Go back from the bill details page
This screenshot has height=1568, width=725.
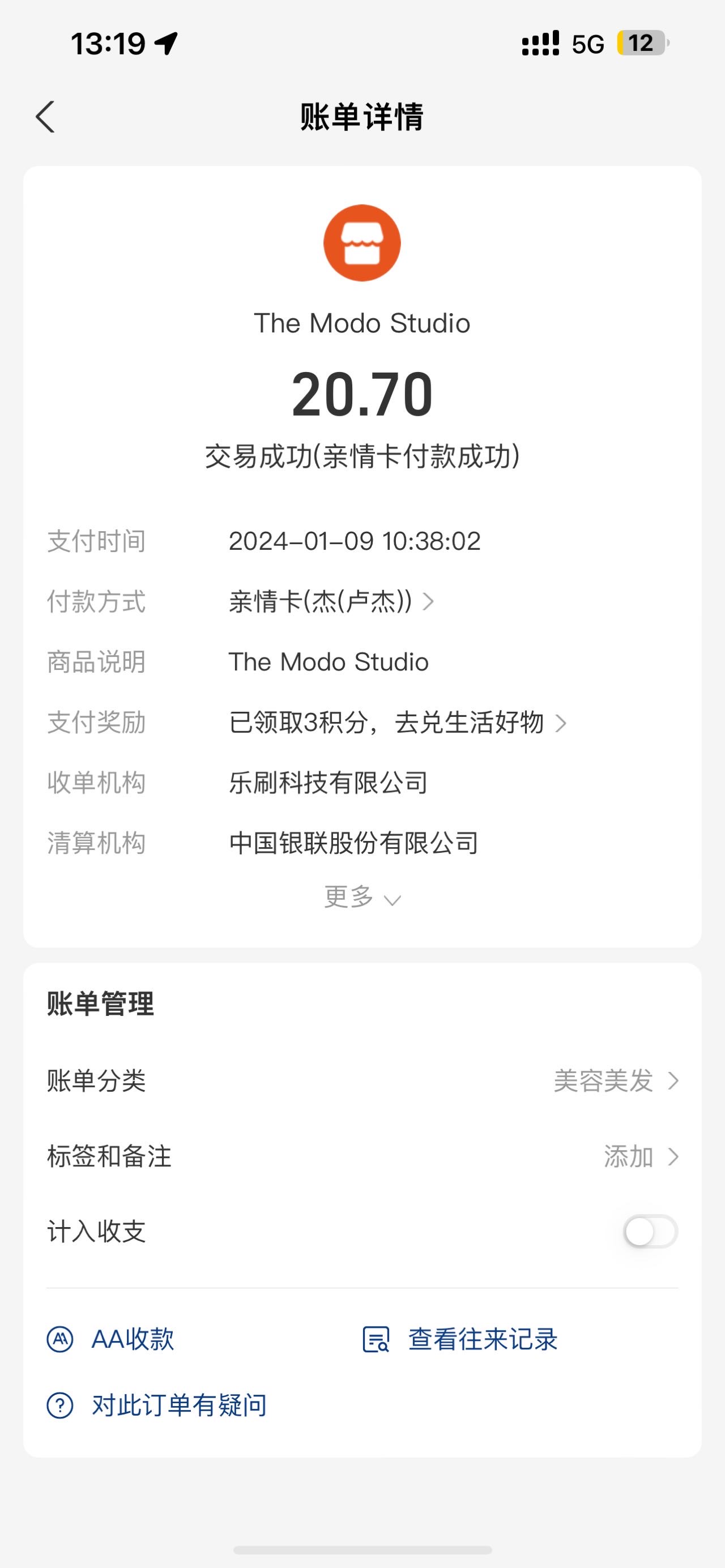click(x=46, y=116)
